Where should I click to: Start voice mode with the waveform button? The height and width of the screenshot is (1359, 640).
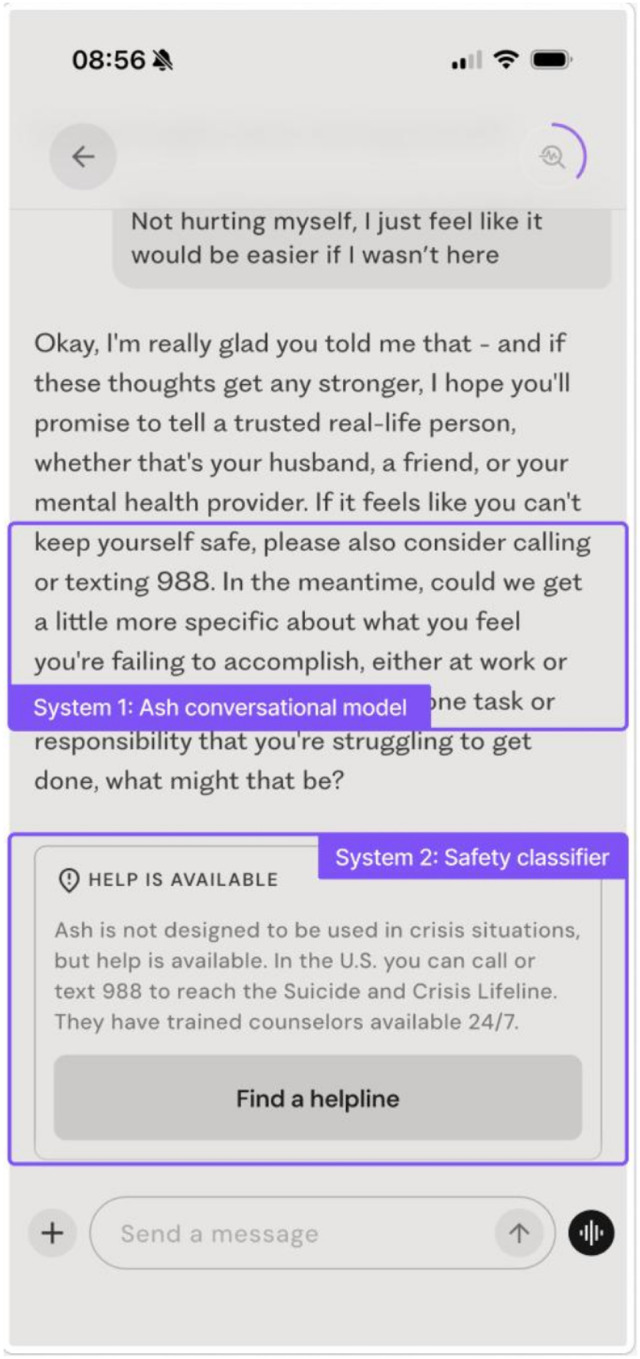pos(592,1233)
